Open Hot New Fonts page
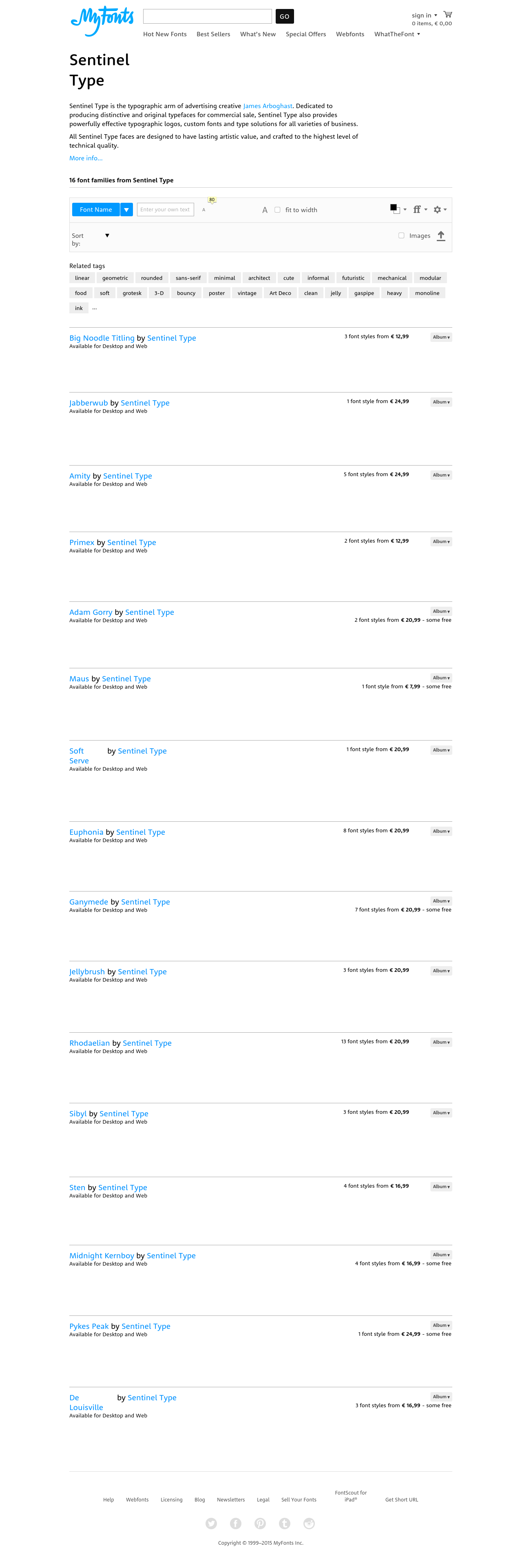This screenshot has width=522, height=1568. click(x=165, y=34)
